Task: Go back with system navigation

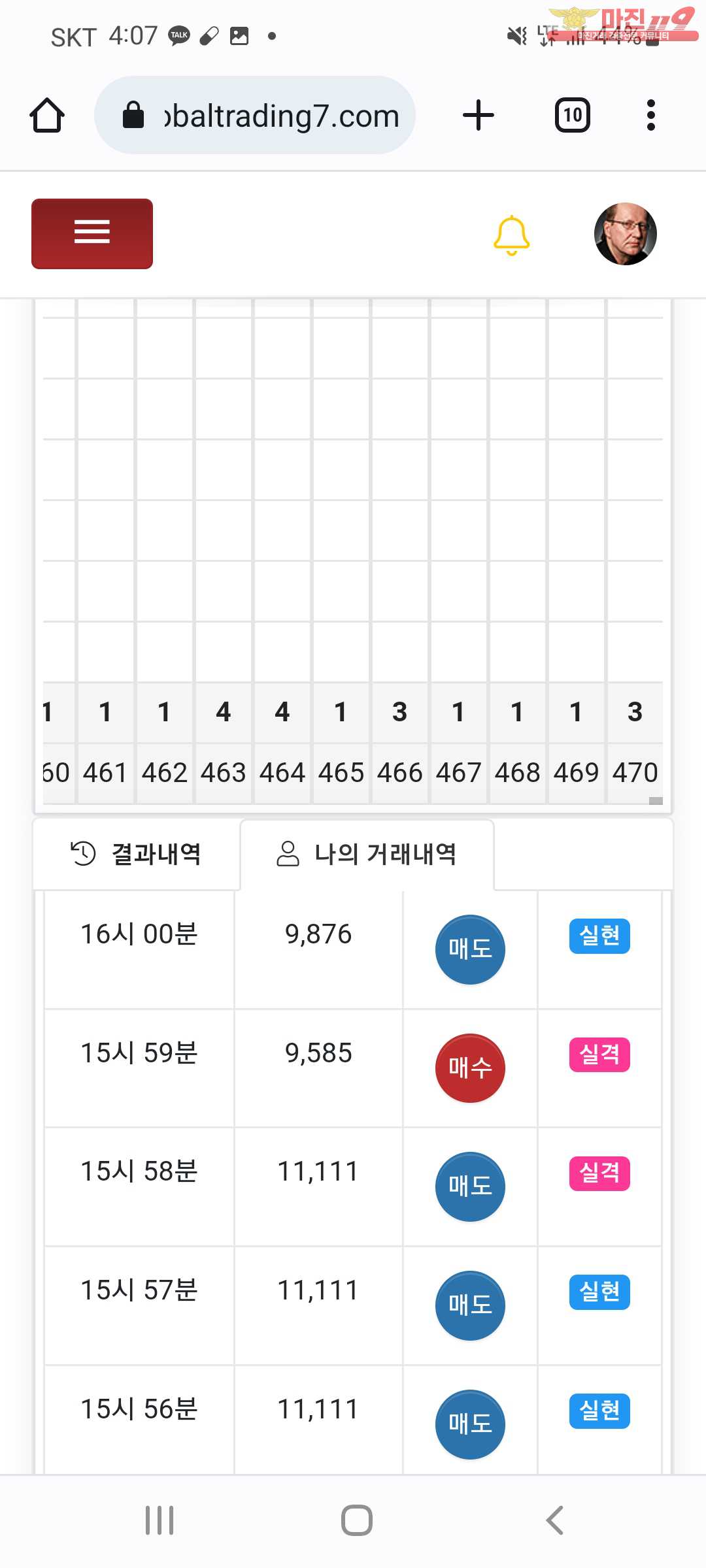Action: (x=554, y=1520)
